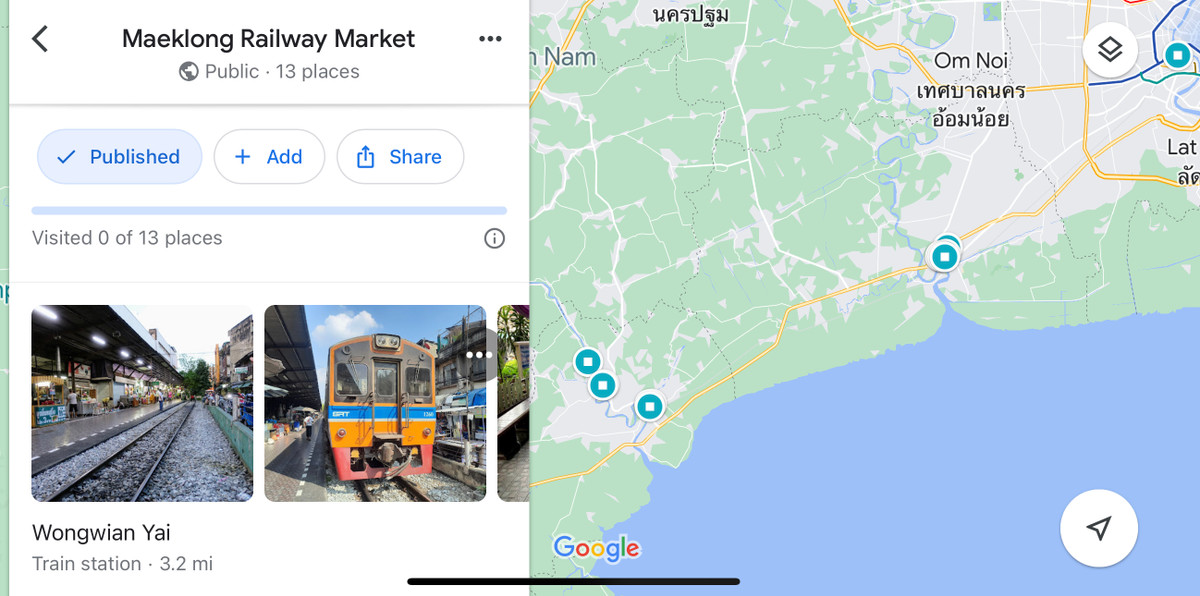Open the more options on the train photo
The width and height of the screenshot is (1200, 596).
click(478, 355)
